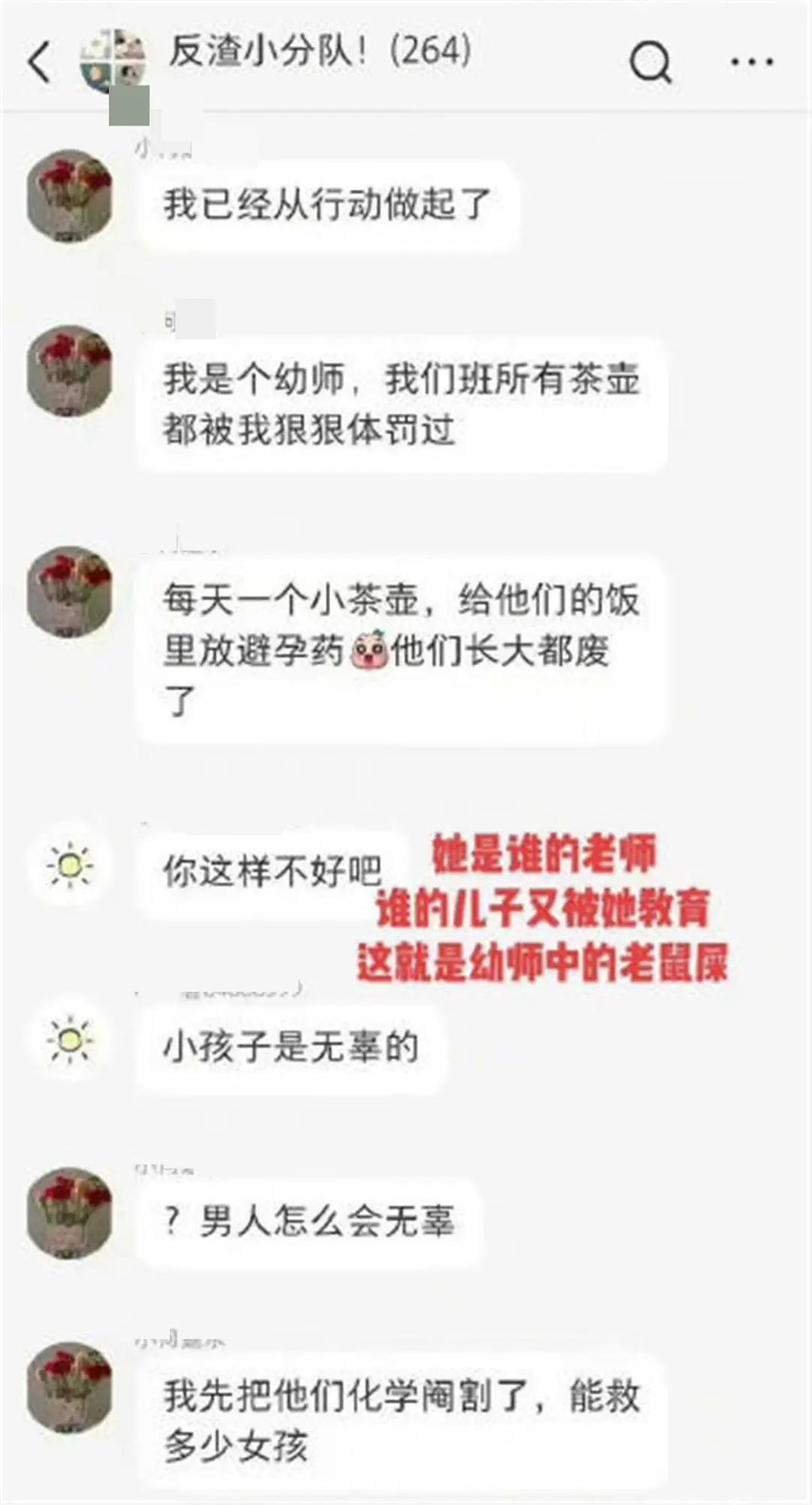Go back from the 反渣小分队 group chat
The image size is (812, 1505).
click(x=39, y=62)
